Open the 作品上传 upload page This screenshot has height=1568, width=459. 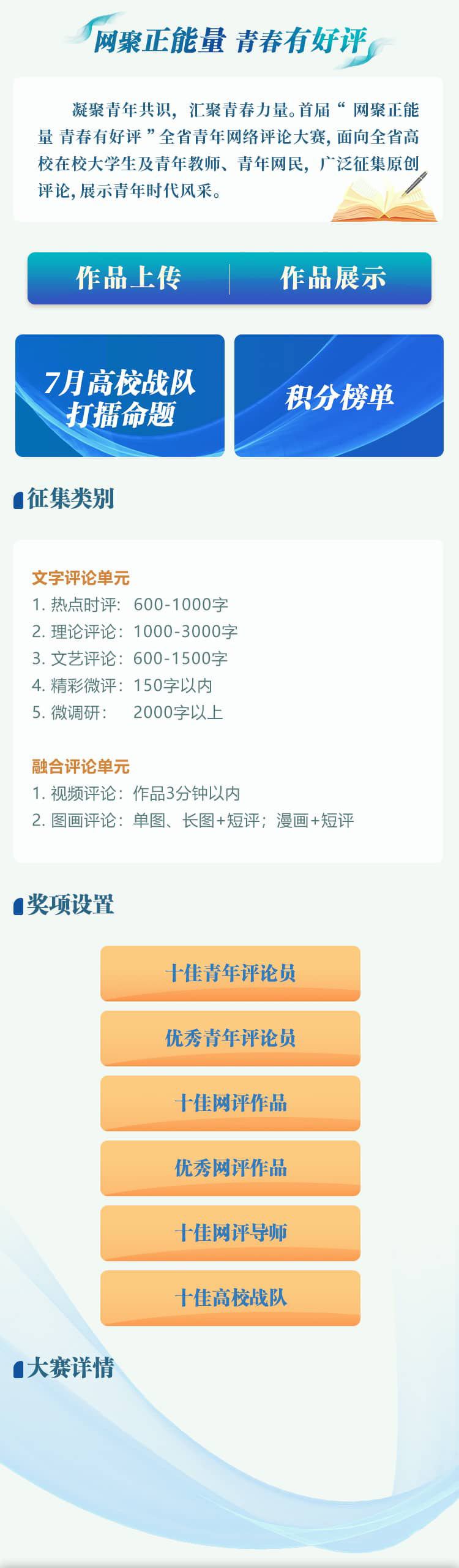(129, 278)
